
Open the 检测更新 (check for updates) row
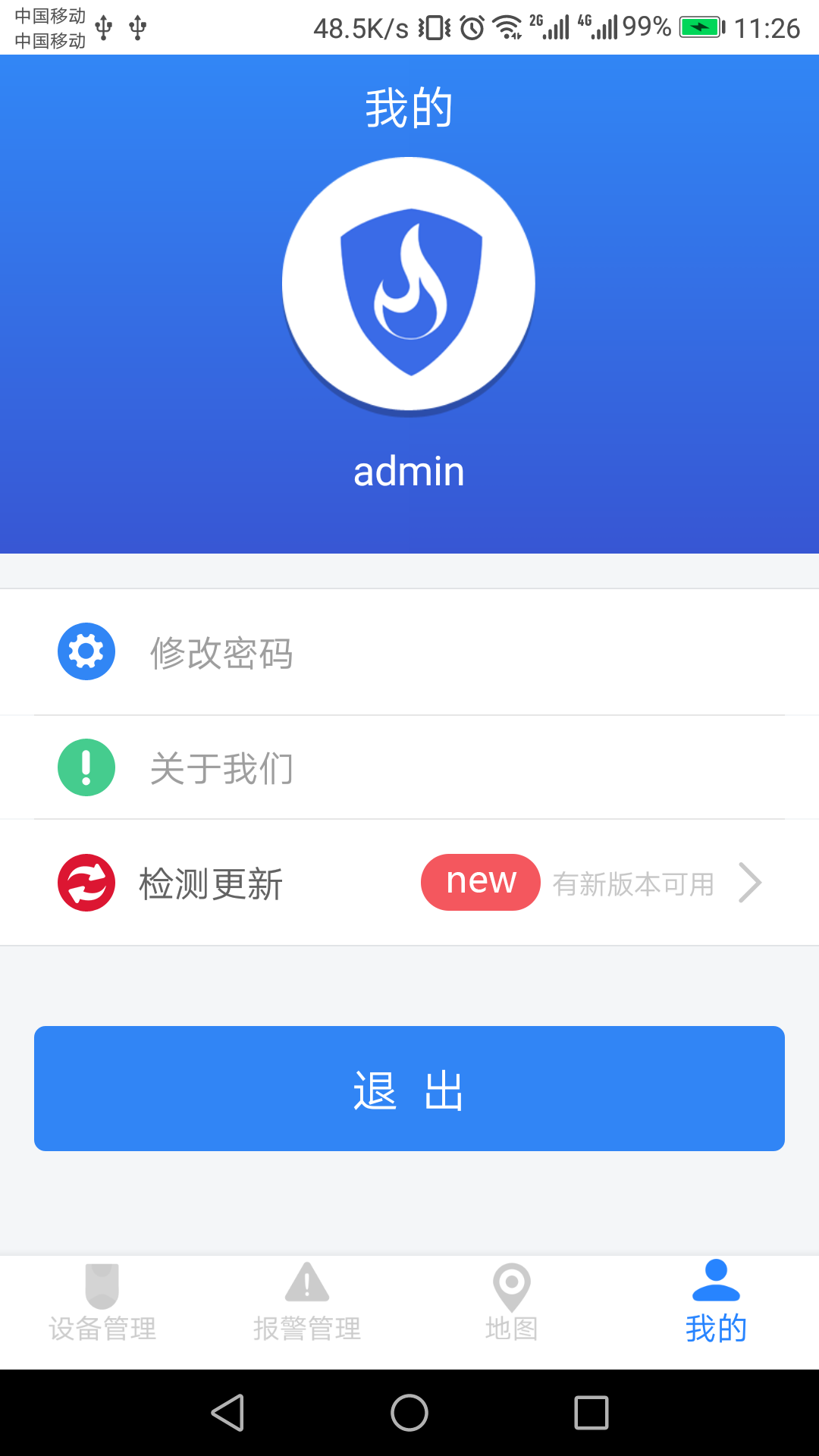pos(409,883)
